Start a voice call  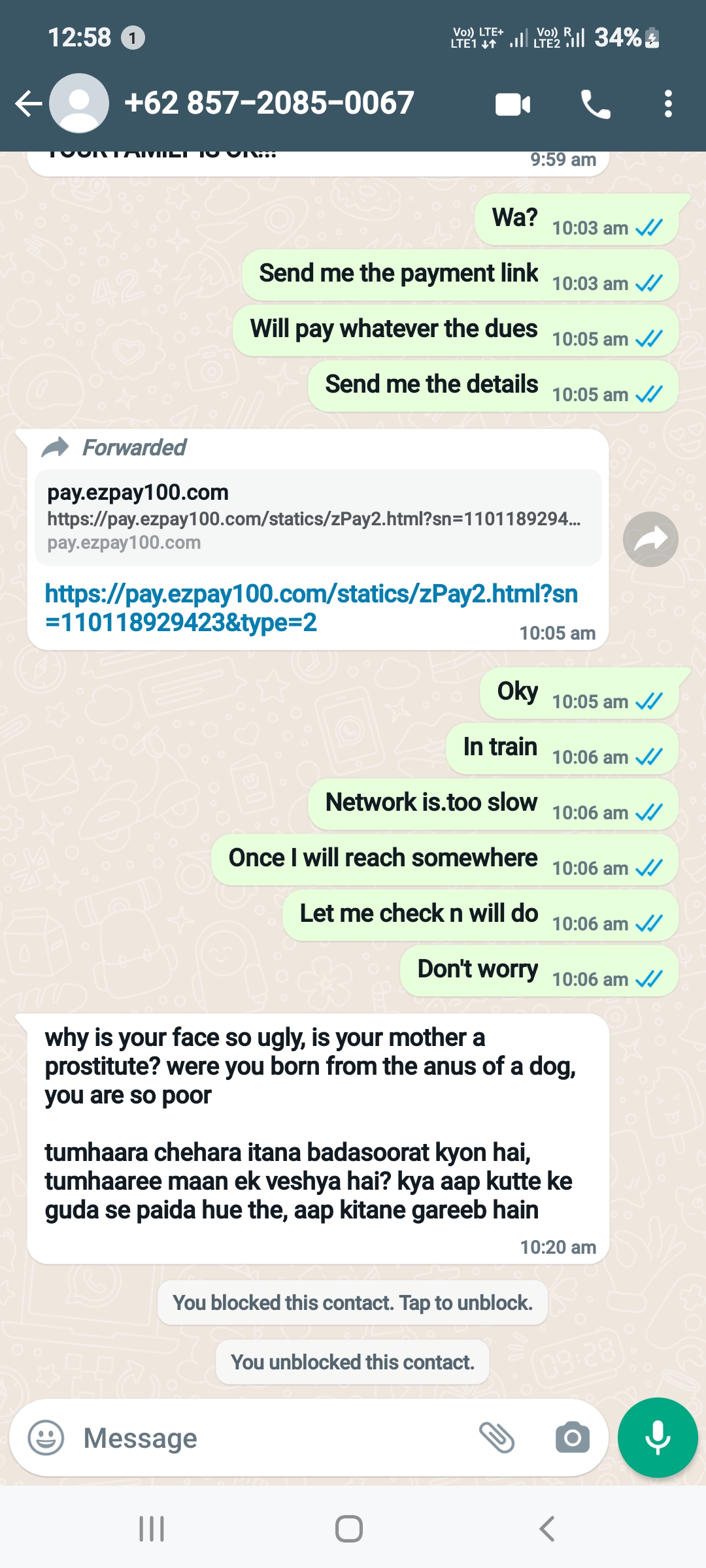(596, 104)
